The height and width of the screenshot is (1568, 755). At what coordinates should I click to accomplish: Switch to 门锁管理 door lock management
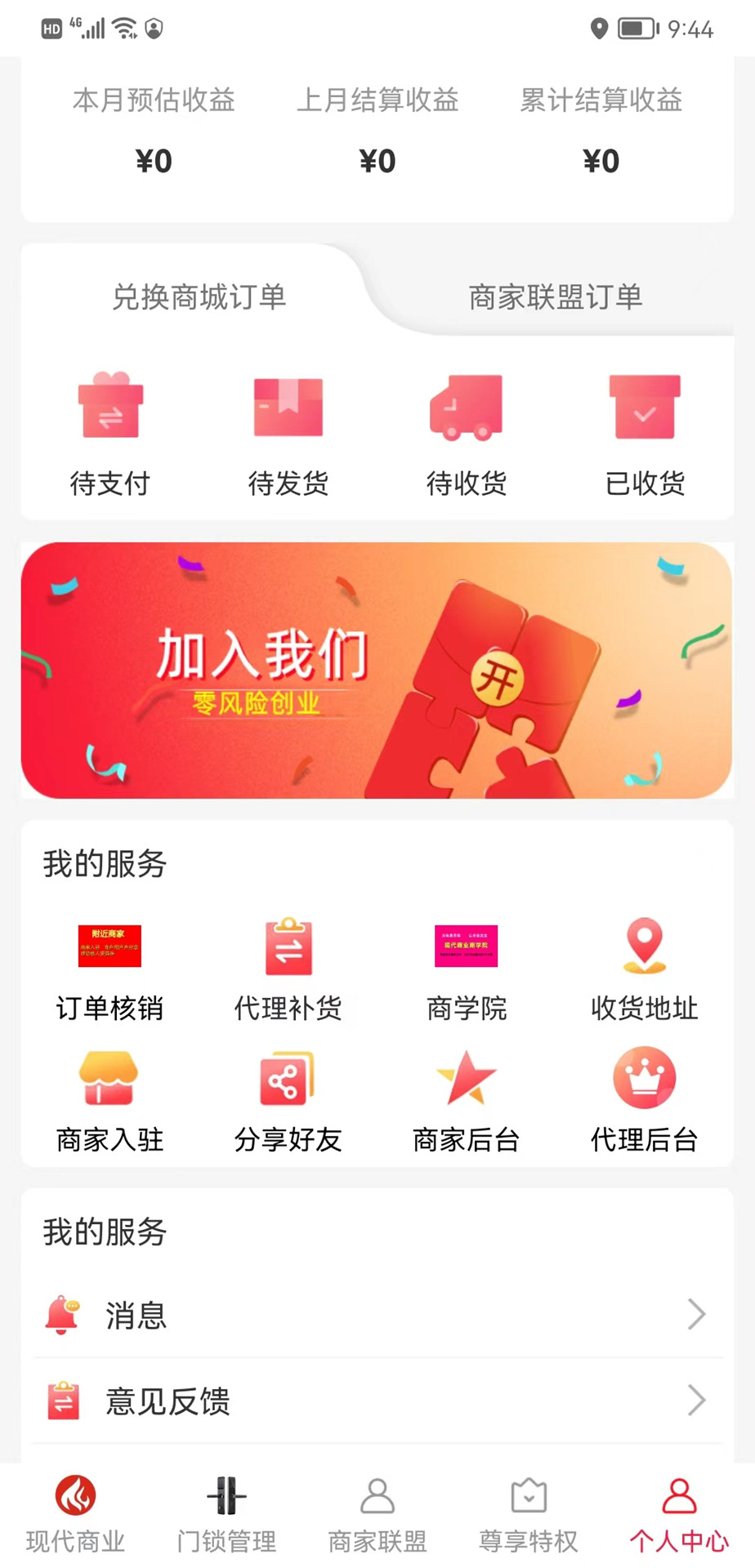pyautogui.click(x=226, y=1515)
